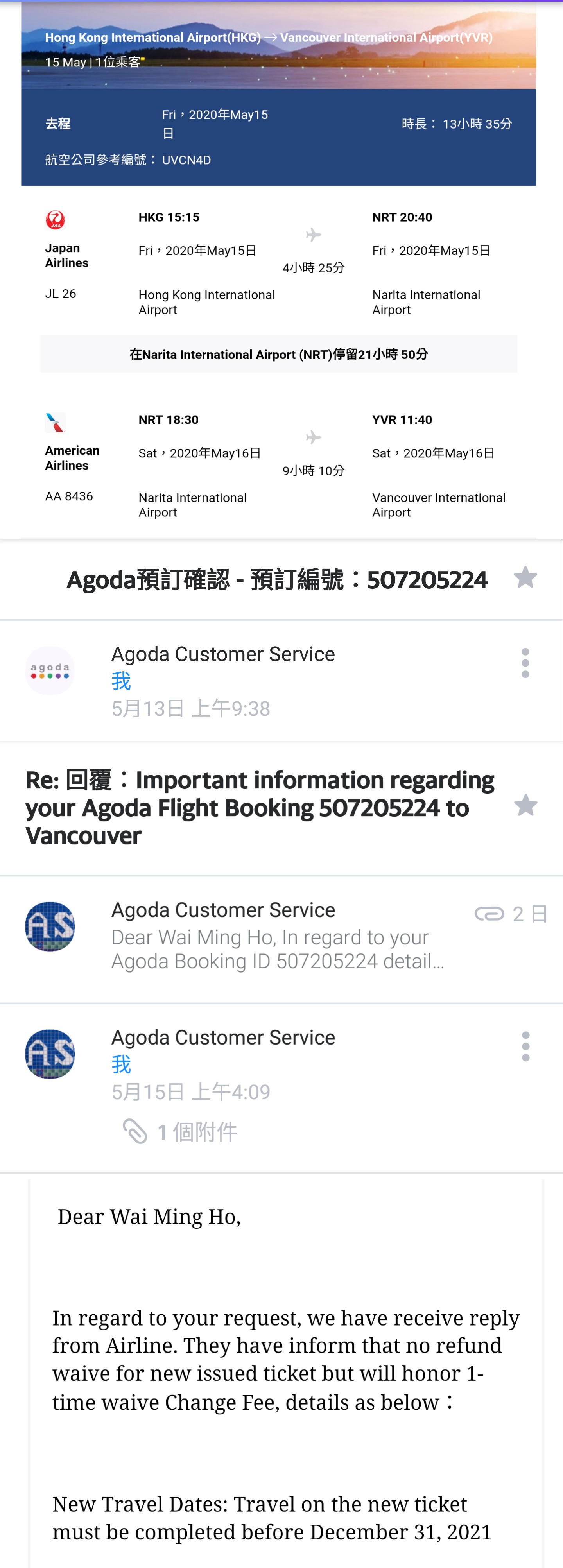Viewport: 563px width, 1568px height.
Task: Open the Agoda Customer Service circular avatar
Action: click(50, 670)
